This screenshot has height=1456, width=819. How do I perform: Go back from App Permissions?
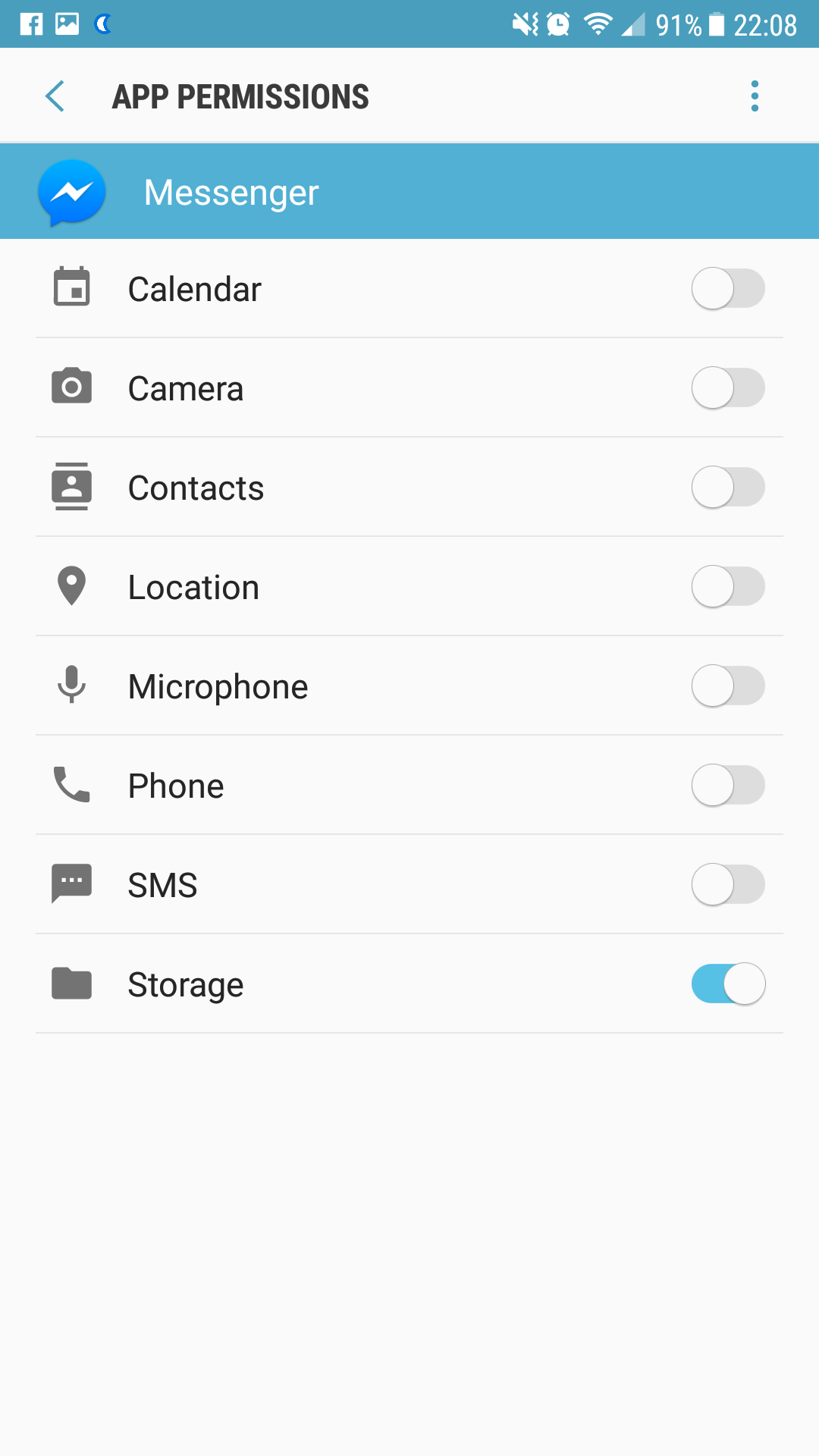point(55,96)
